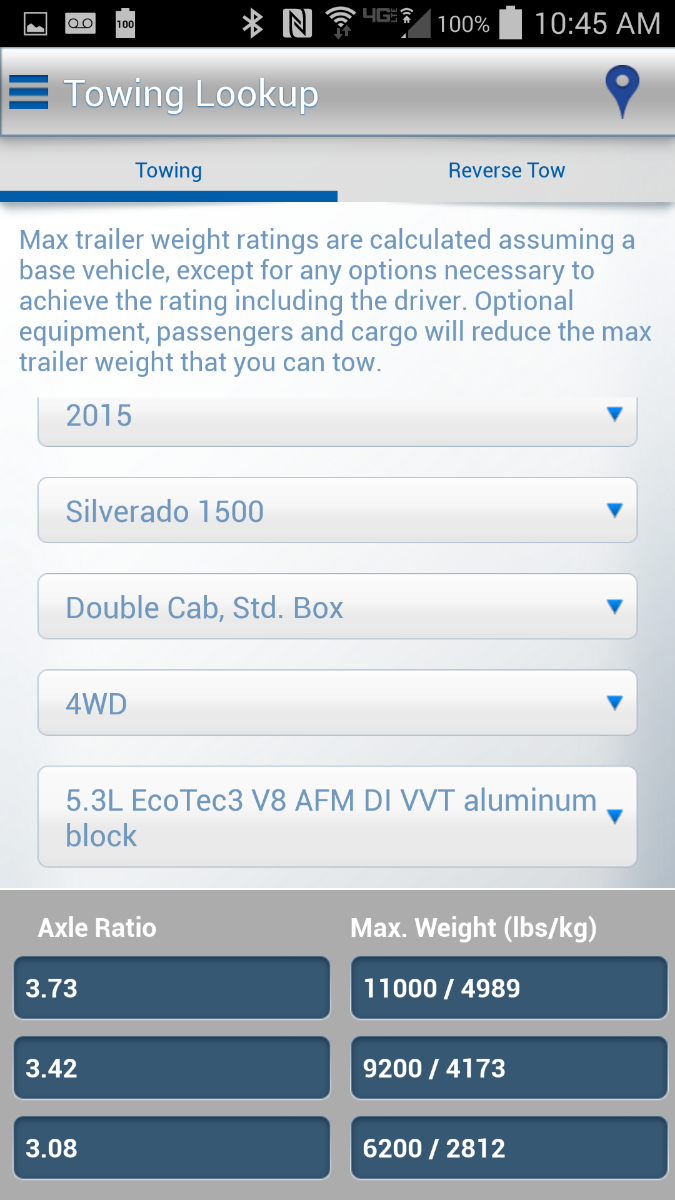Open the hamburger drawer menu
The width and height of the screenshot is (675, 1200).
pyautogui.click(x=29, y=93)
